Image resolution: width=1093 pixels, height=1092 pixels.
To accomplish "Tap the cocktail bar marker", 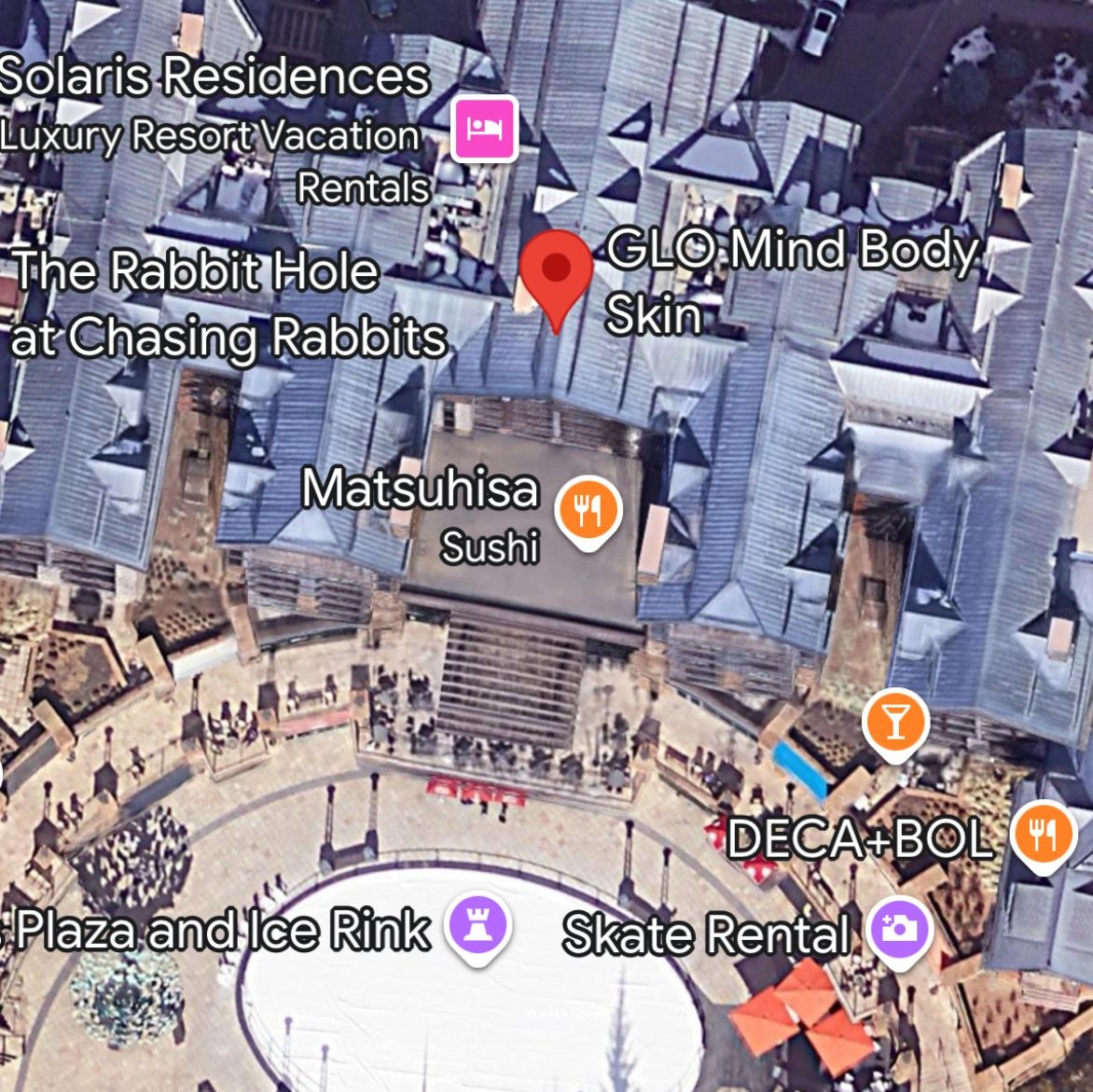I will click(895, 722).
